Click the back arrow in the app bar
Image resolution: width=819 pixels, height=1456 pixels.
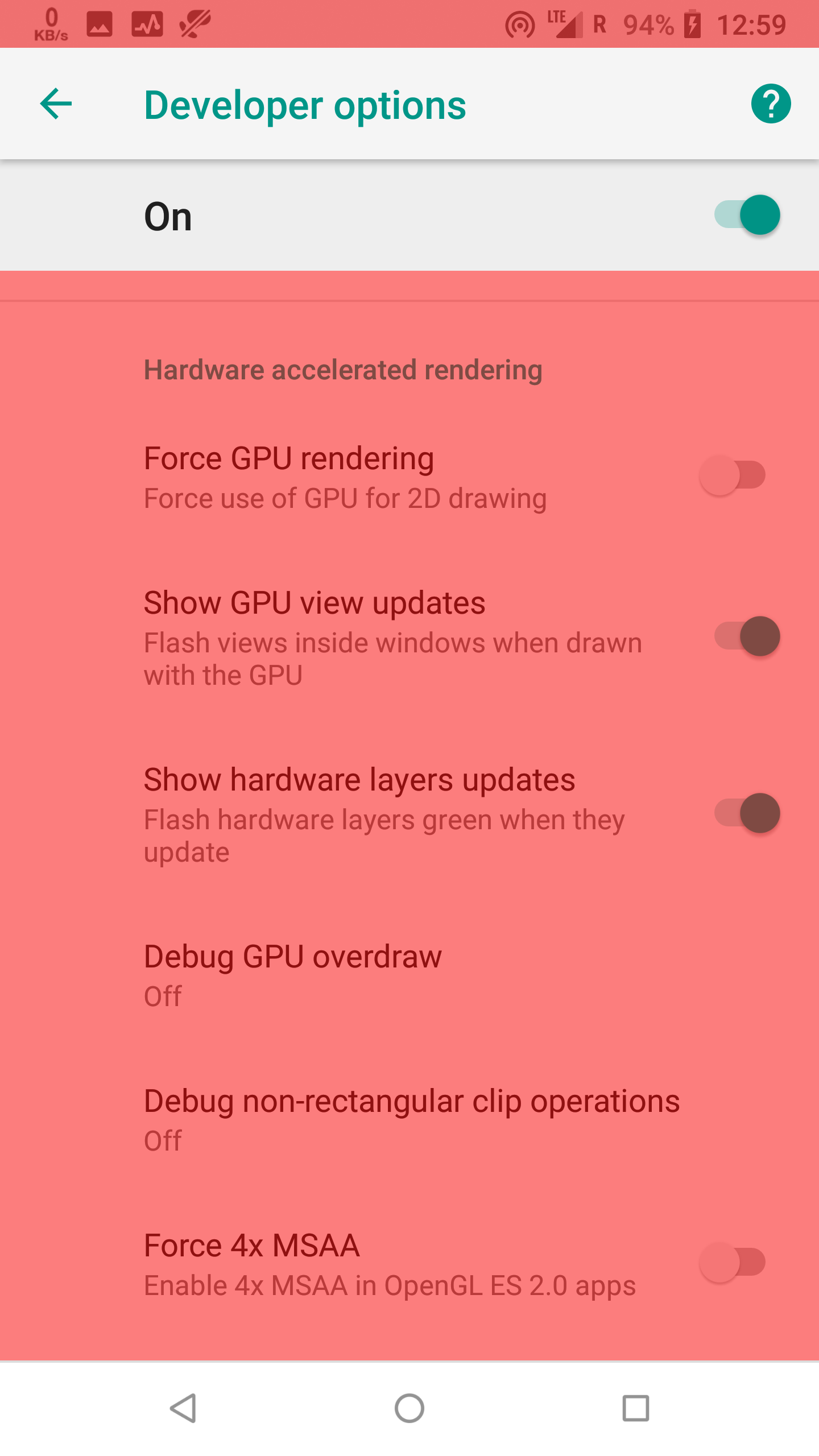click(56, 104)
